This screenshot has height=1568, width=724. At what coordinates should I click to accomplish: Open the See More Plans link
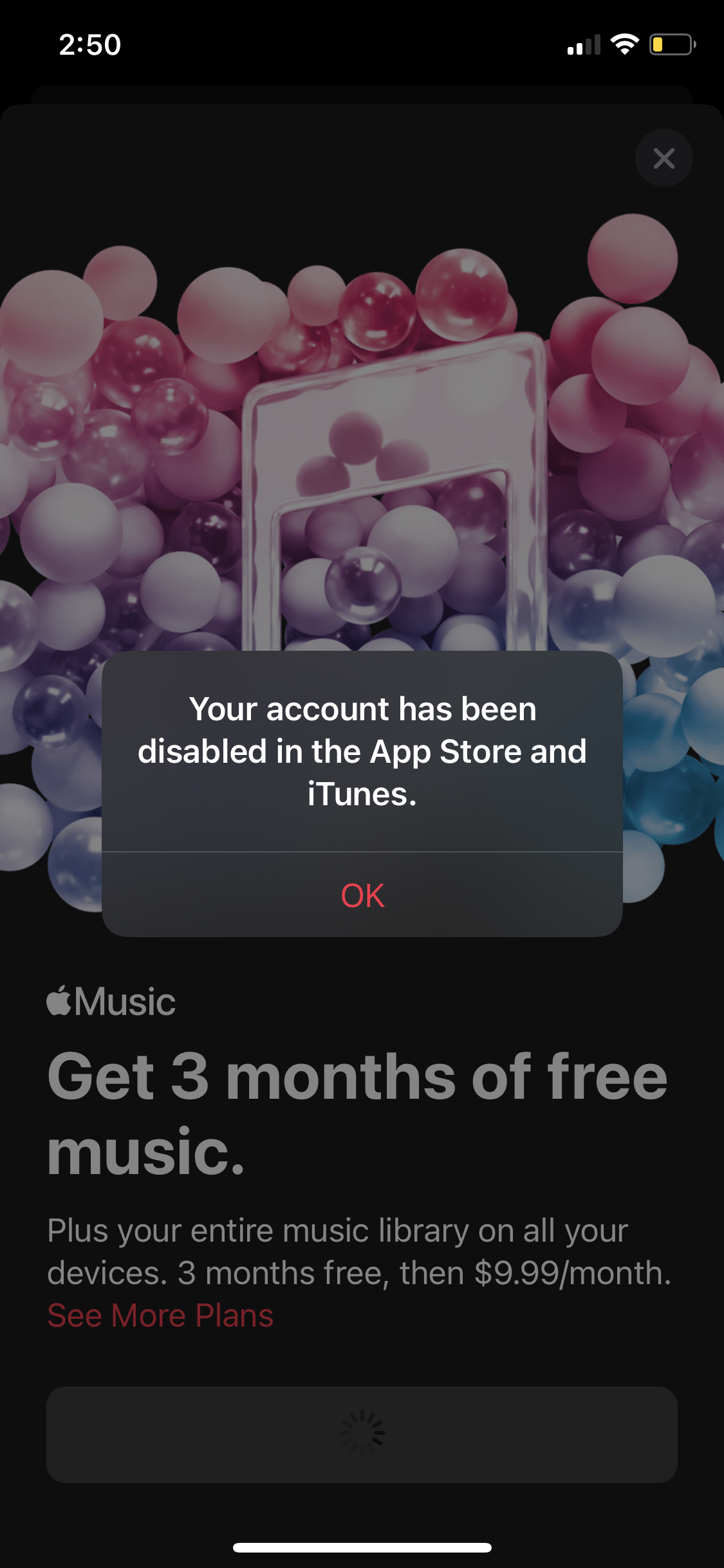pyautogui.click(x=161, y=1315)
